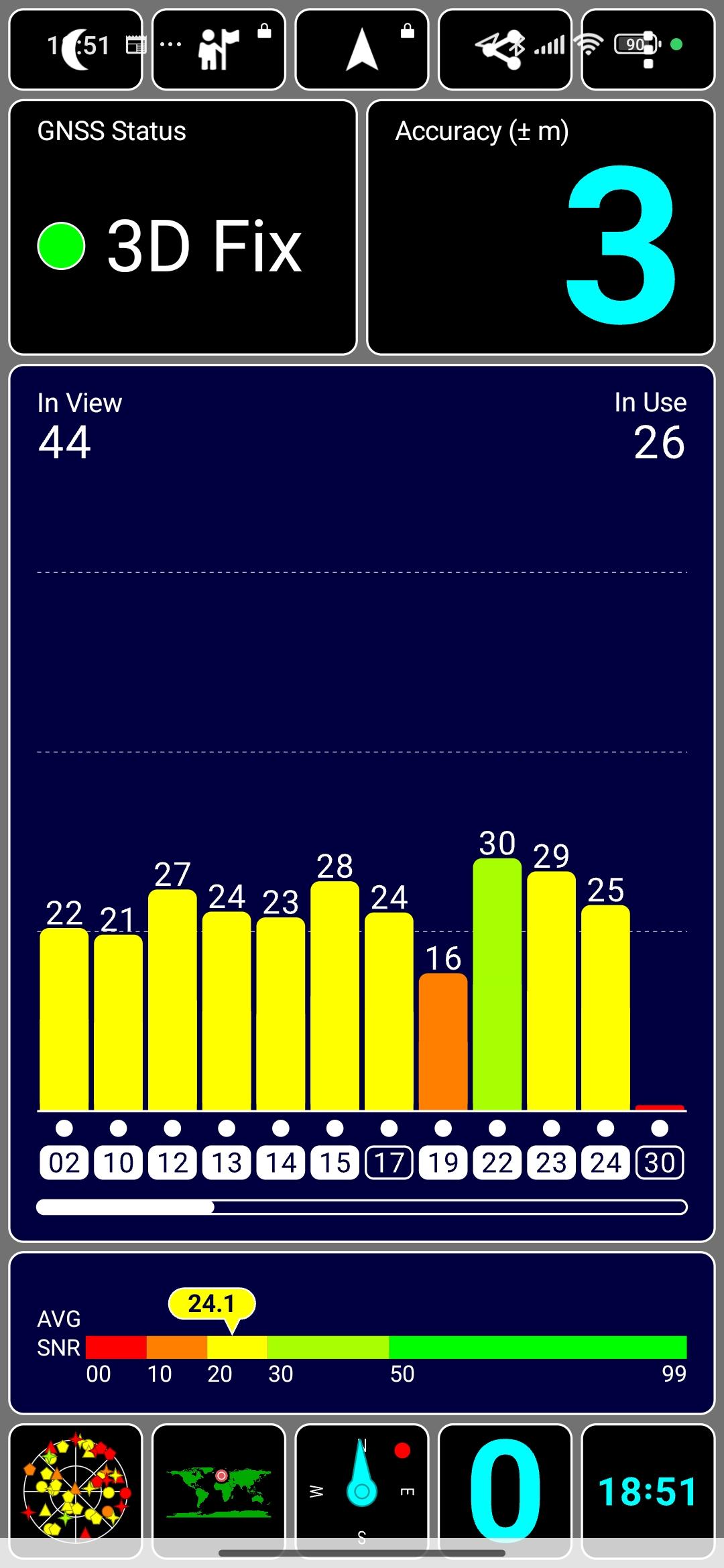
Task: Tap the AVG SNR panel
Action: point(362,1333)
